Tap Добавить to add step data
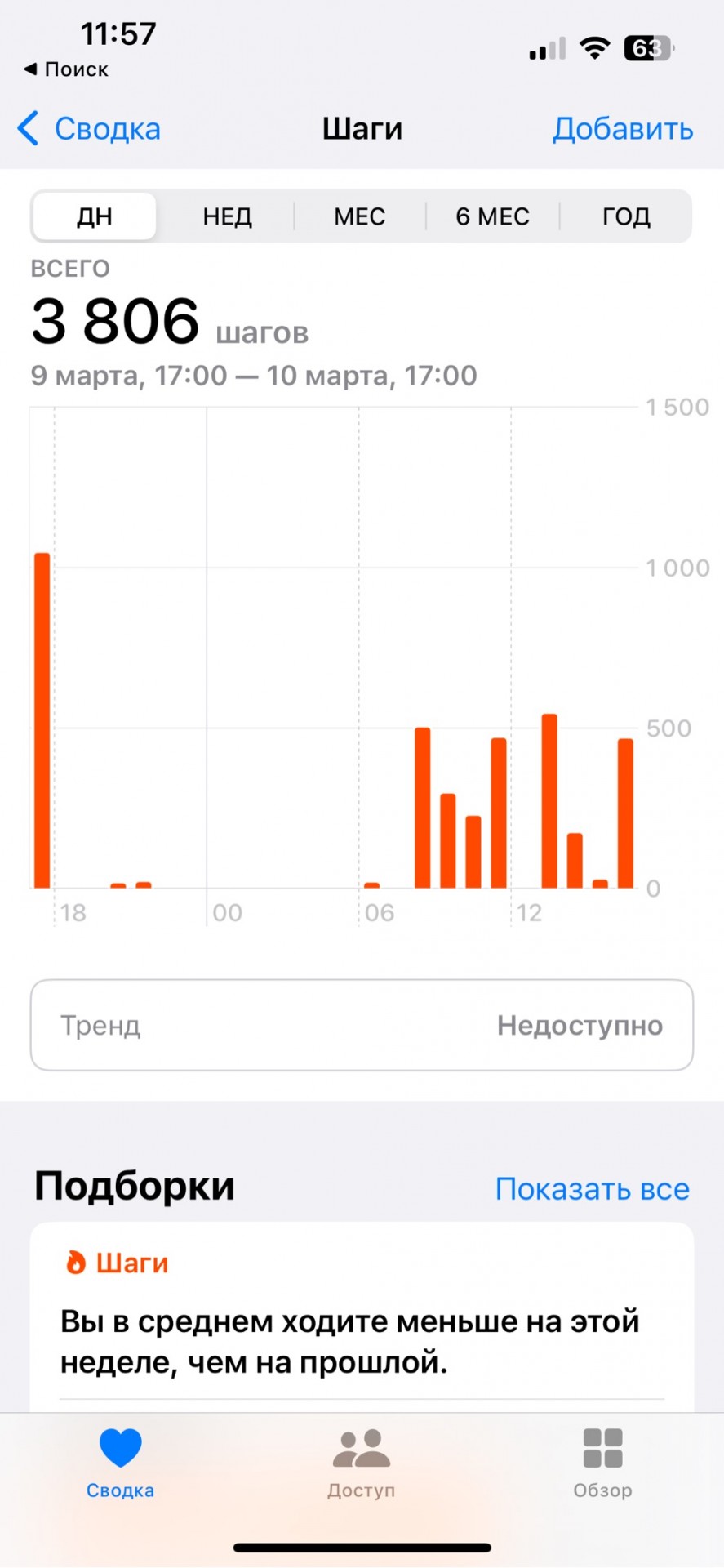724x1568 pixels. (623, 129)
